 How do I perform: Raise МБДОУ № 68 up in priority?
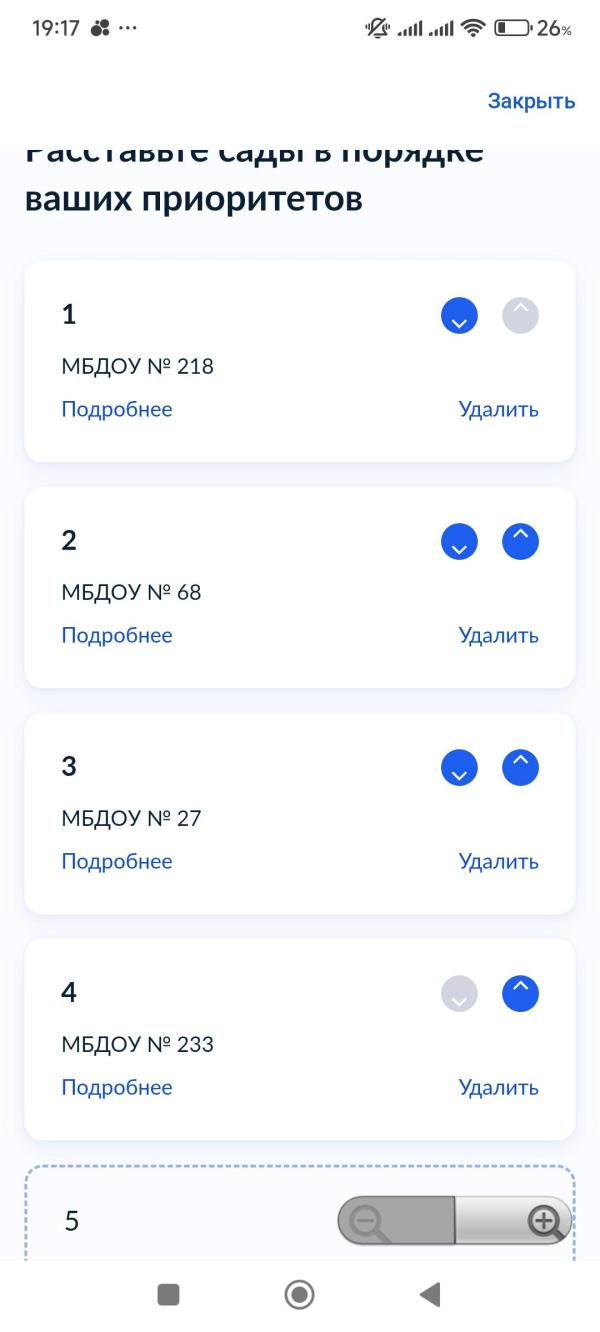(520, 542)
